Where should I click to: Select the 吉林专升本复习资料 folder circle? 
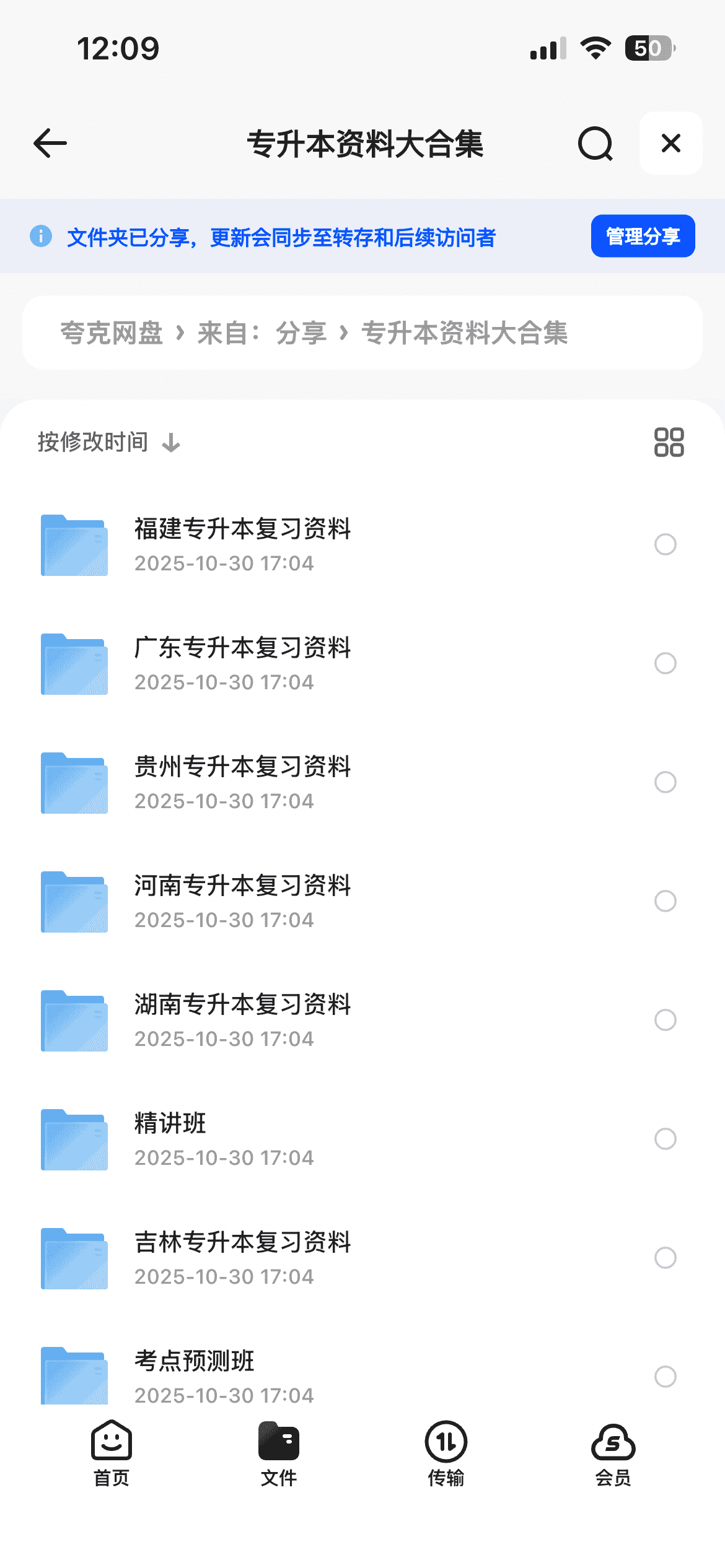[665, 1258]
